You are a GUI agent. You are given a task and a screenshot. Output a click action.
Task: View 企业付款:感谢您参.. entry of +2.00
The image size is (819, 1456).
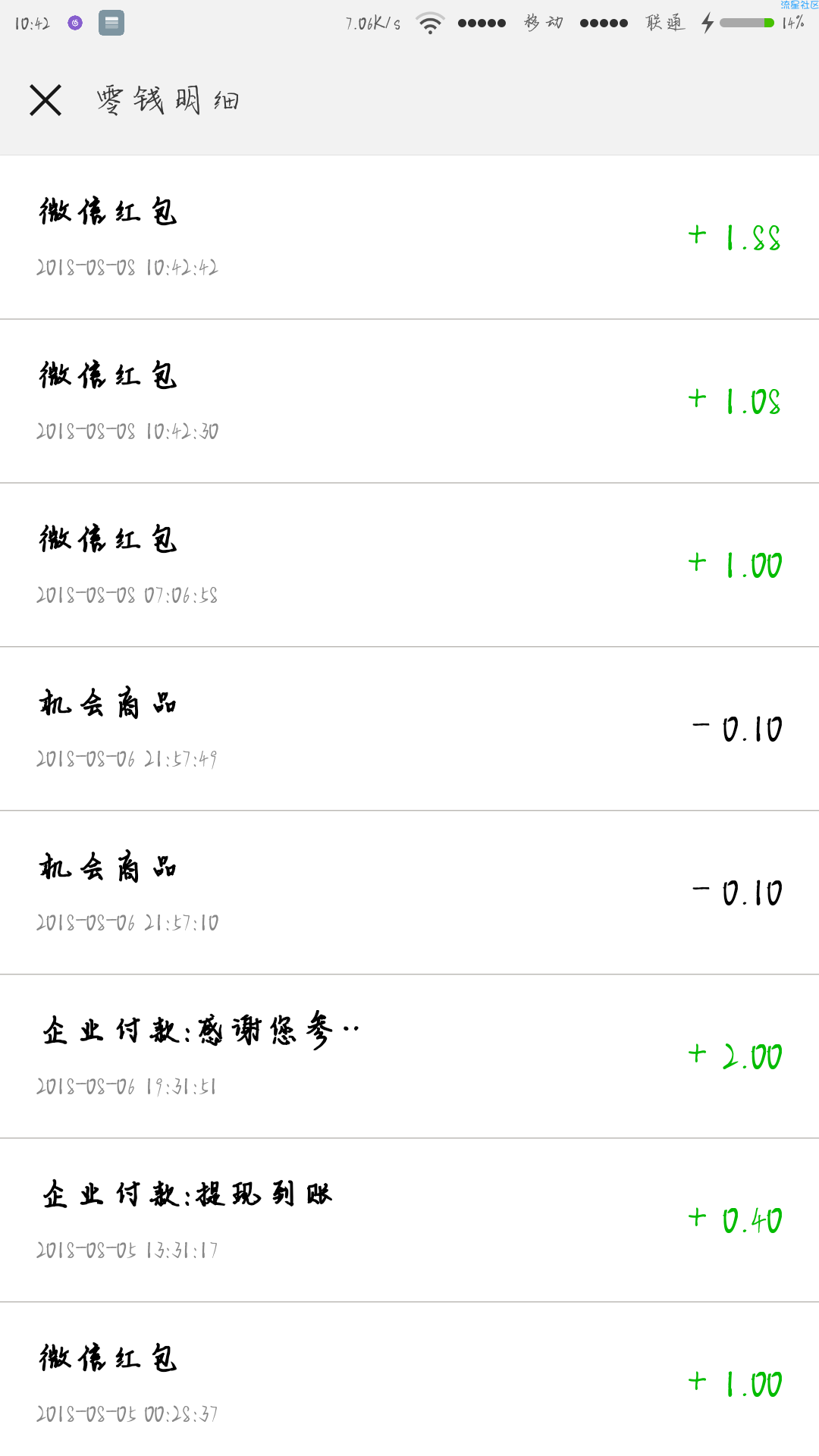click(409, 1056)
